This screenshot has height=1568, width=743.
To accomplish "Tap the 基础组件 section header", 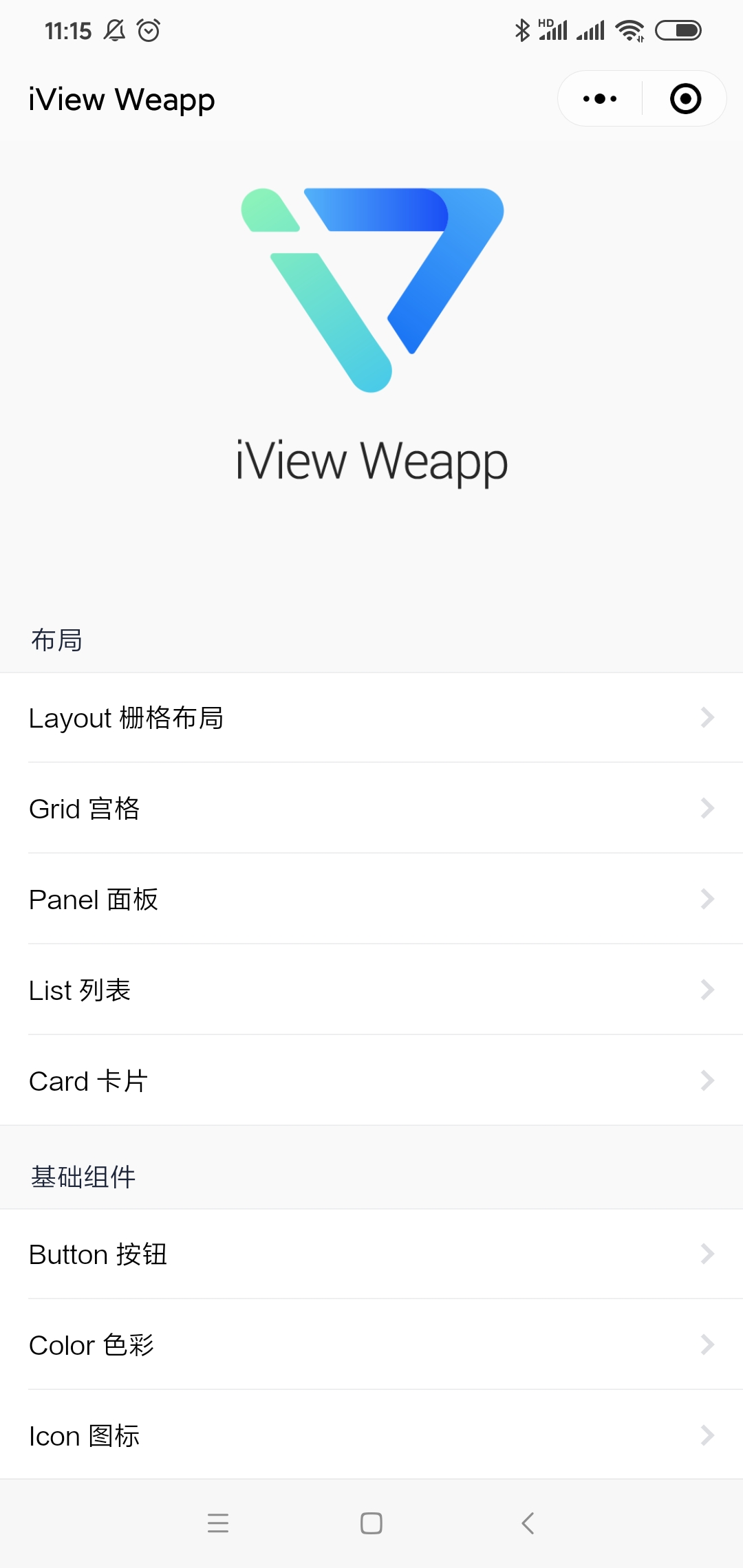I will 83,1177.
